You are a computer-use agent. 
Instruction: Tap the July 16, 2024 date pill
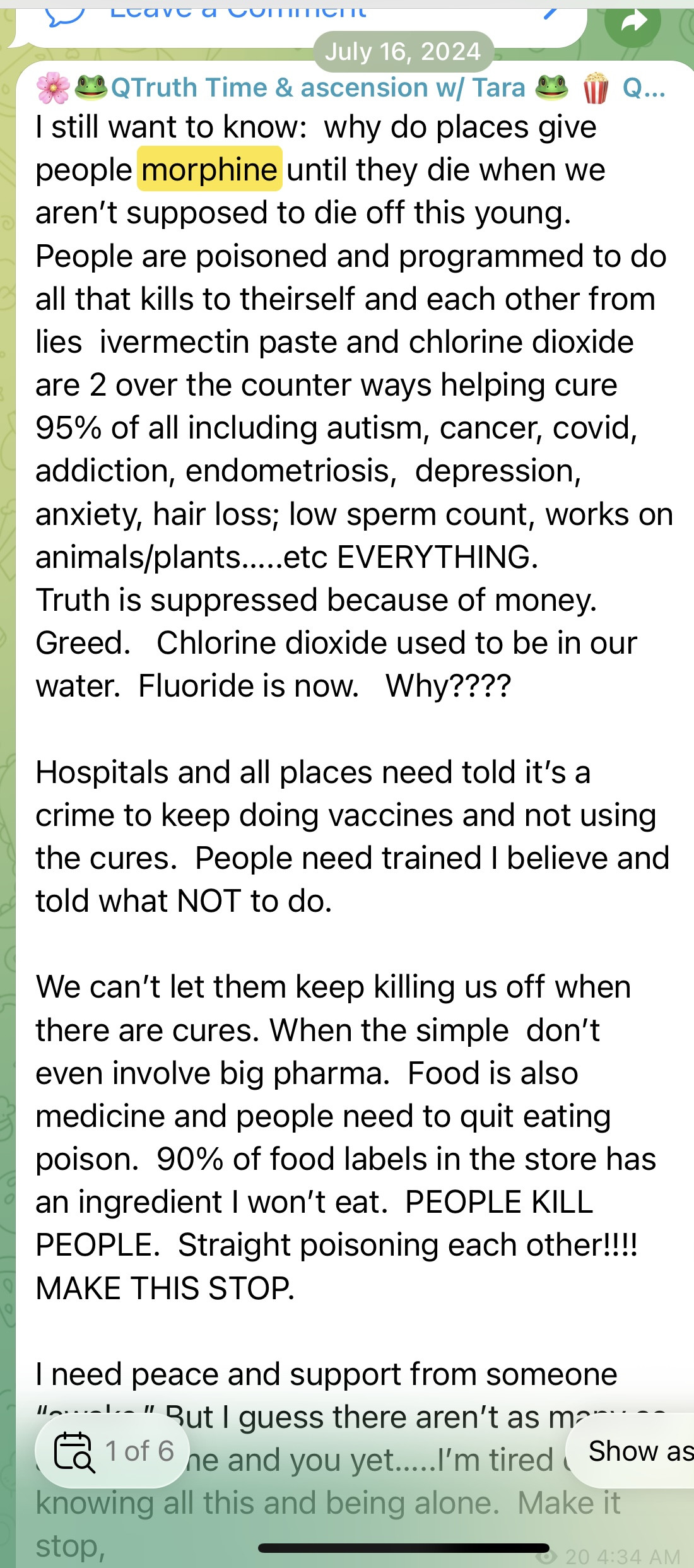[403, 52]
